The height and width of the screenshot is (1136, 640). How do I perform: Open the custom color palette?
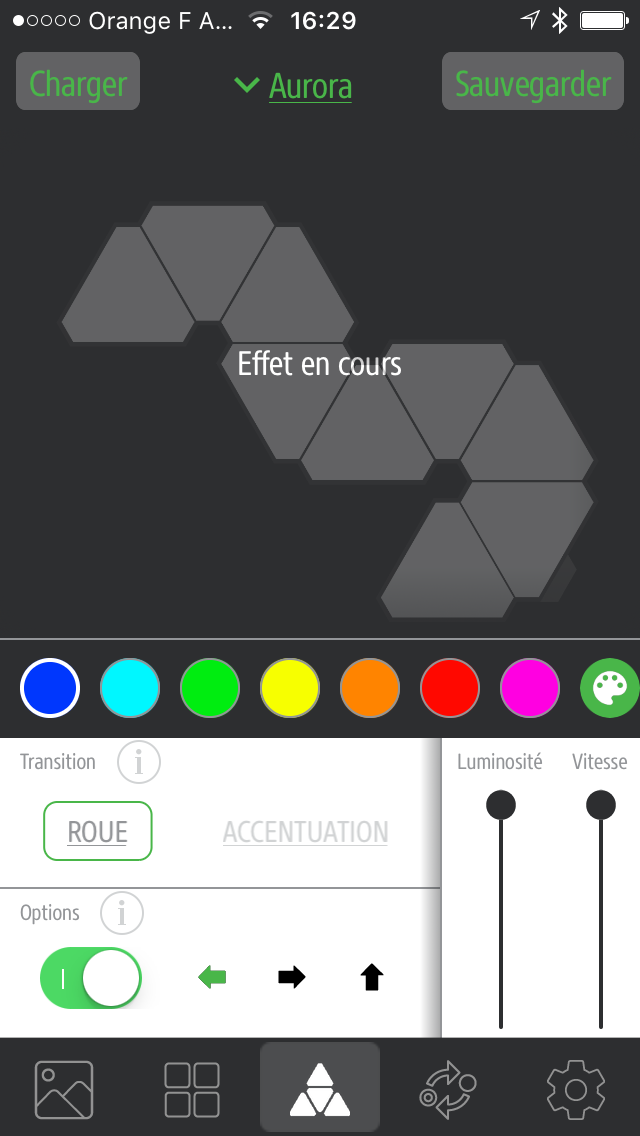click(x=610, y=688)
